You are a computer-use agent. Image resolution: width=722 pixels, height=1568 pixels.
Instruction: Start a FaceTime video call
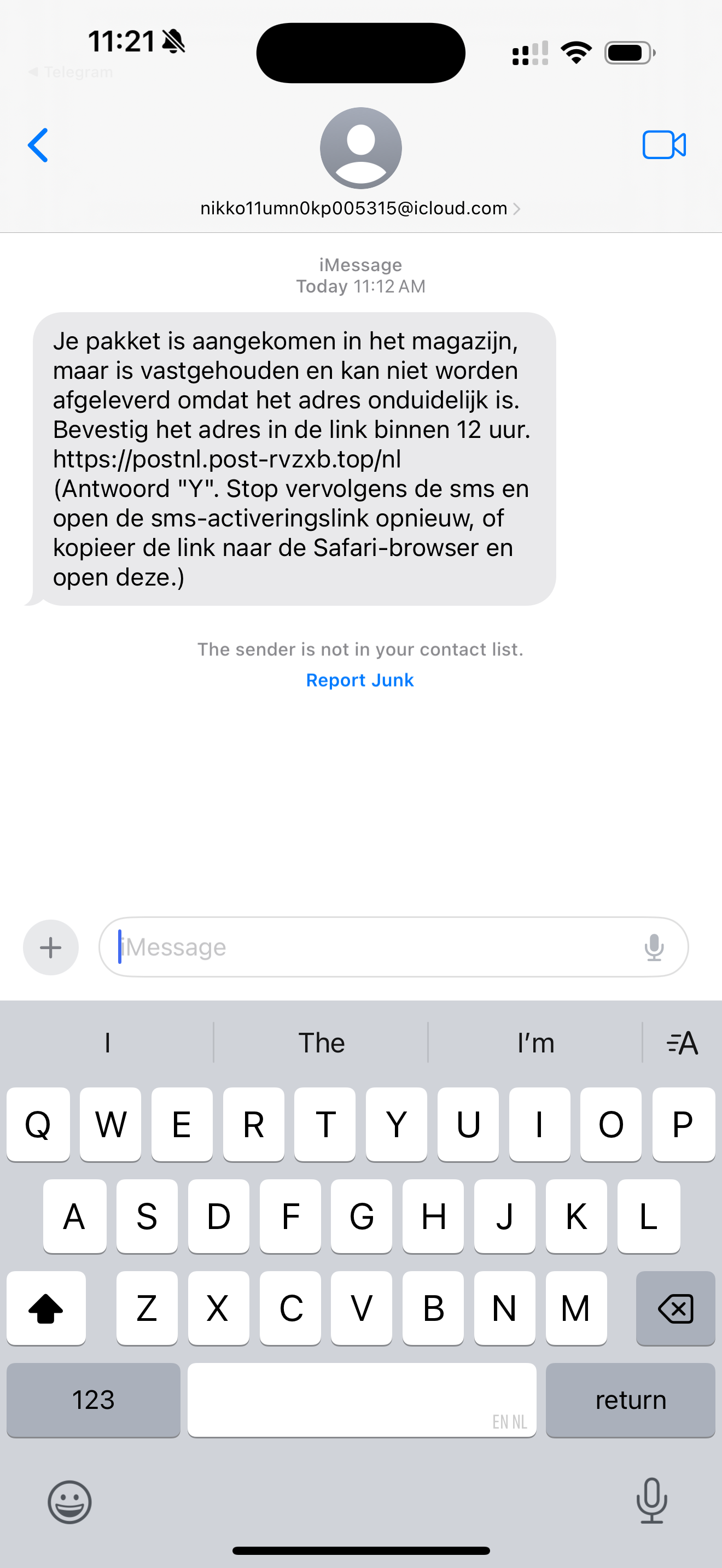pos(663,145)
